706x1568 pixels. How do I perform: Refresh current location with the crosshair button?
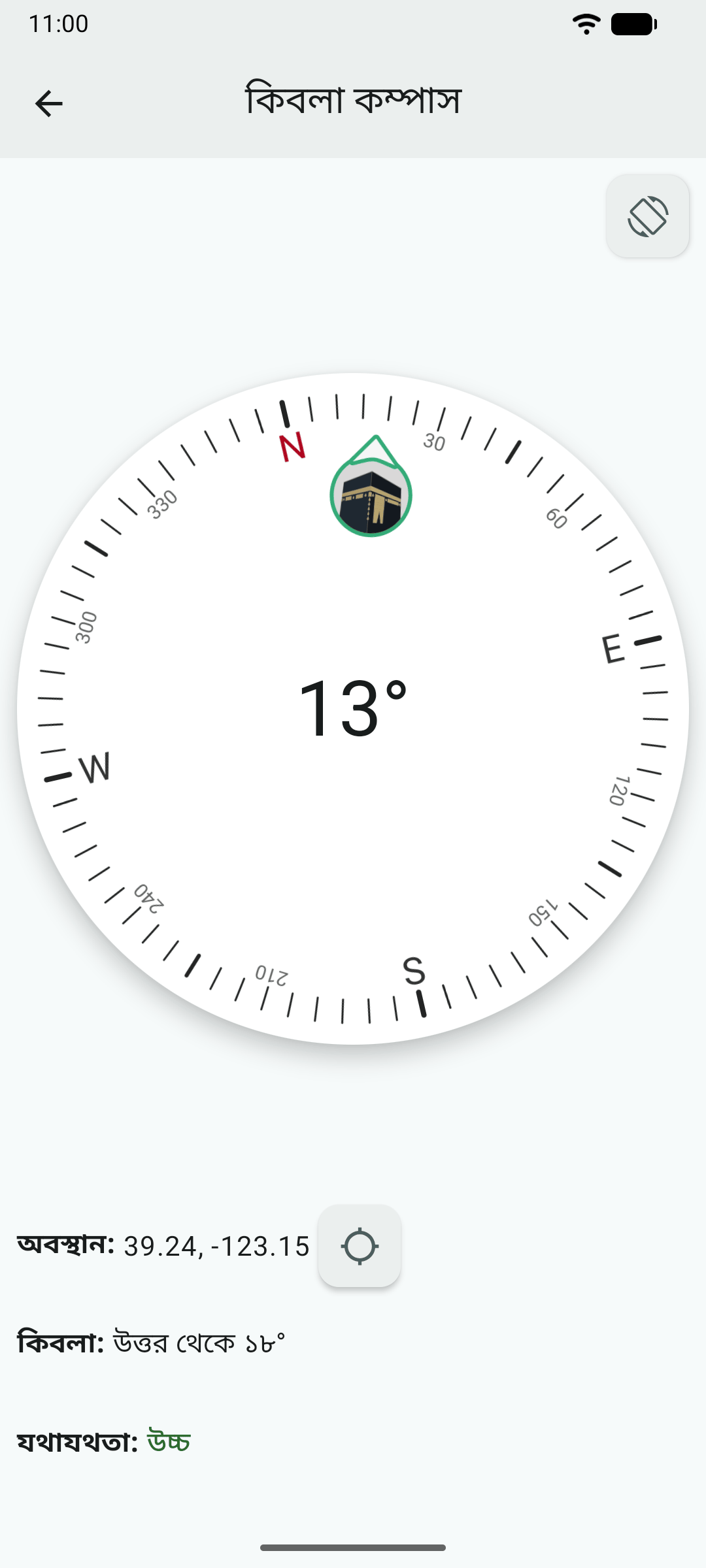(359, 1246)
